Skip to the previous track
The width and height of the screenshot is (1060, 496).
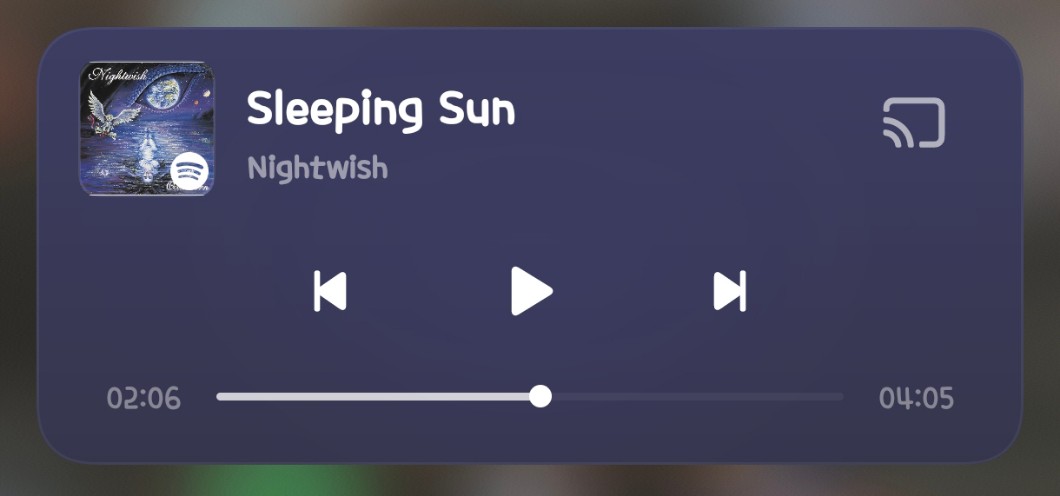(330, 291)
